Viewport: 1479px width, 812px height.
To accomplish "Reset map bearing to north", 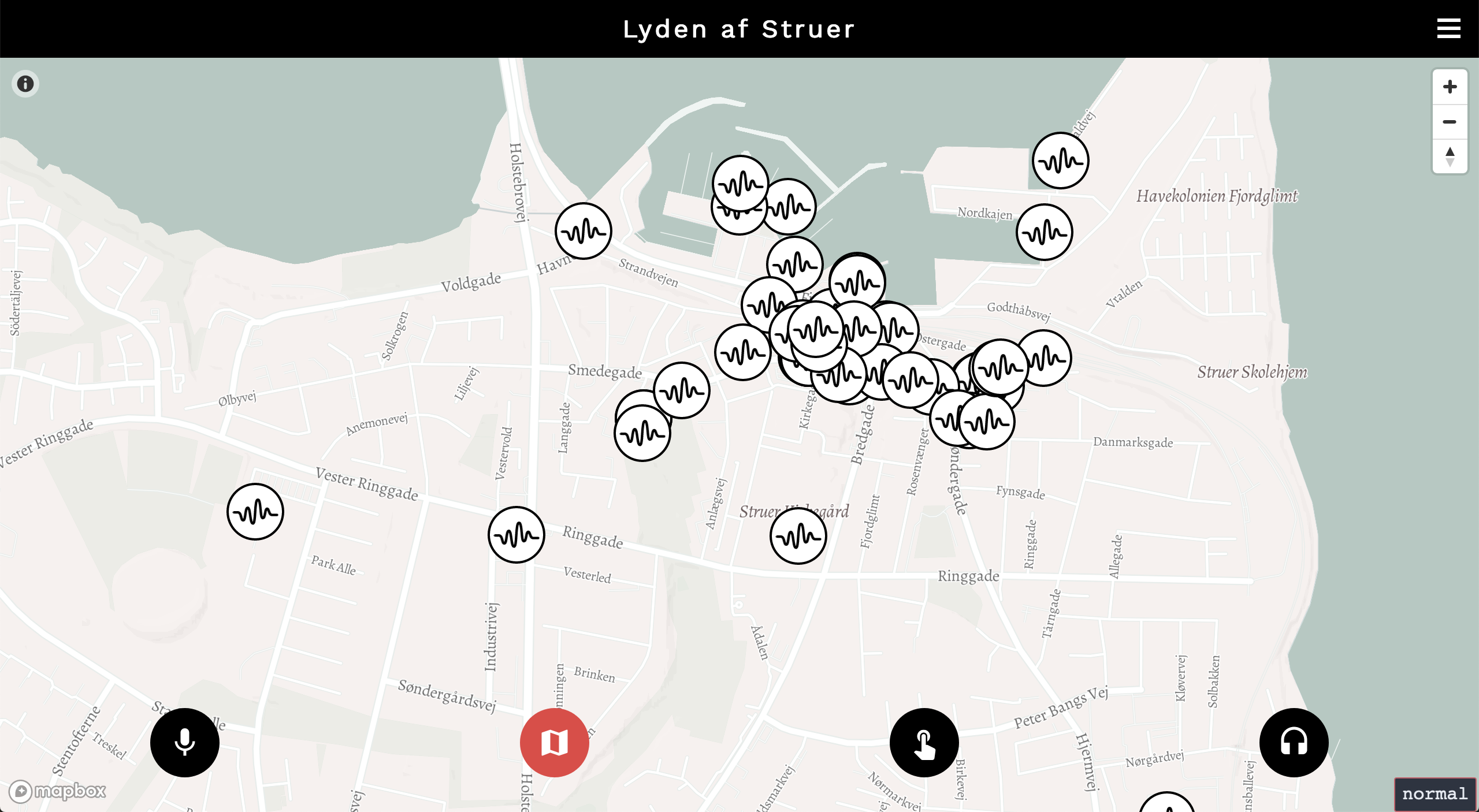I will [1450, 156].
